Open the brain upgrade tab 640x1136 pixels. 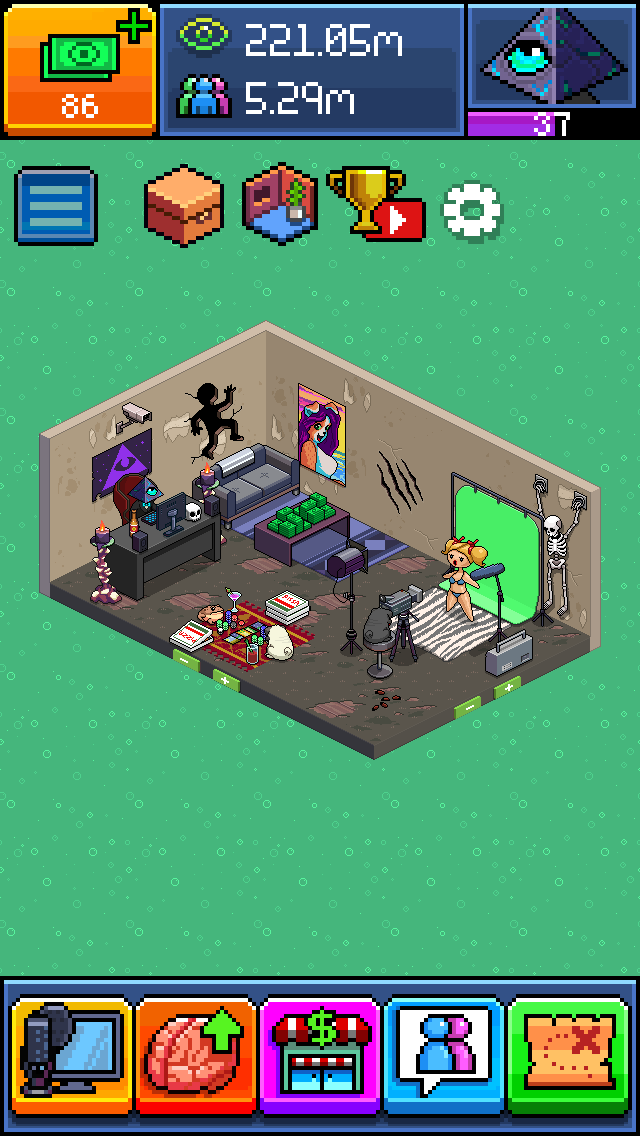[195, 1055]
